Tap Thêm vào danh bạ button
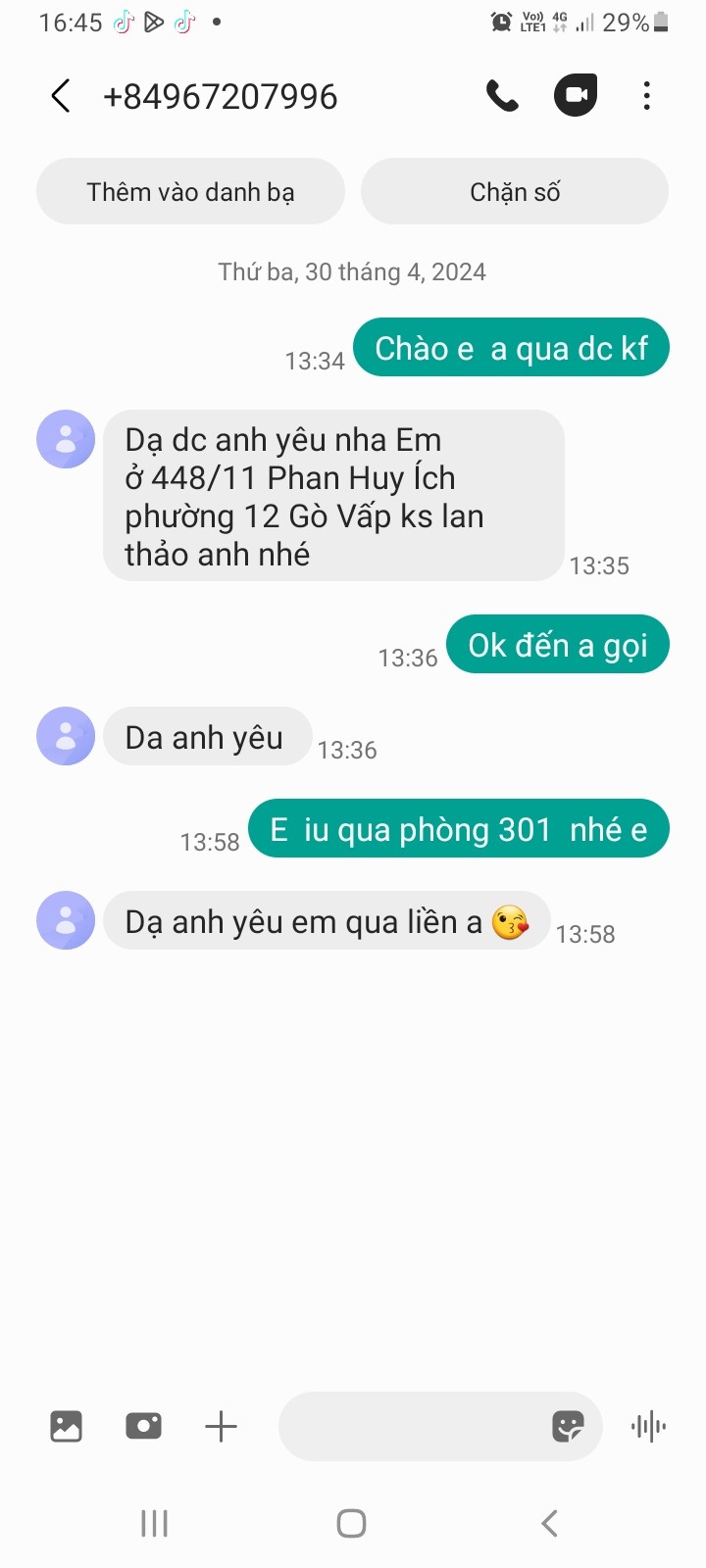706x1568 pixels. click(190, 191)
